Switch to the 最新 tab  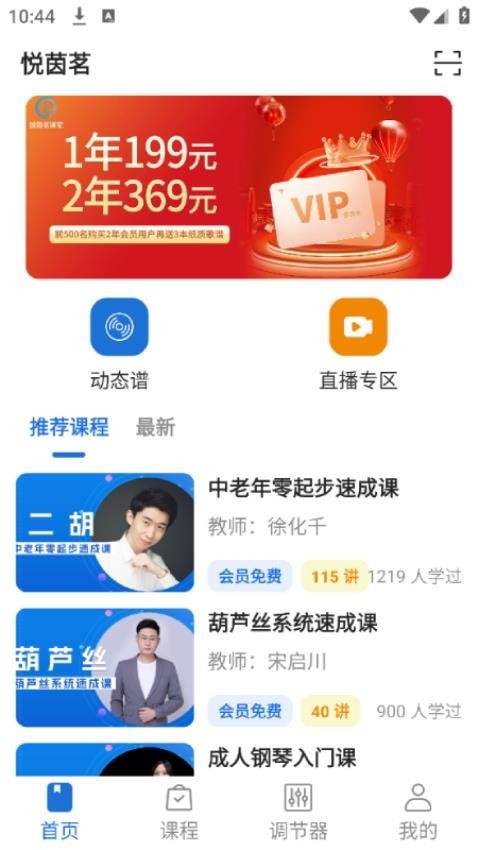[x=155, y=428]
